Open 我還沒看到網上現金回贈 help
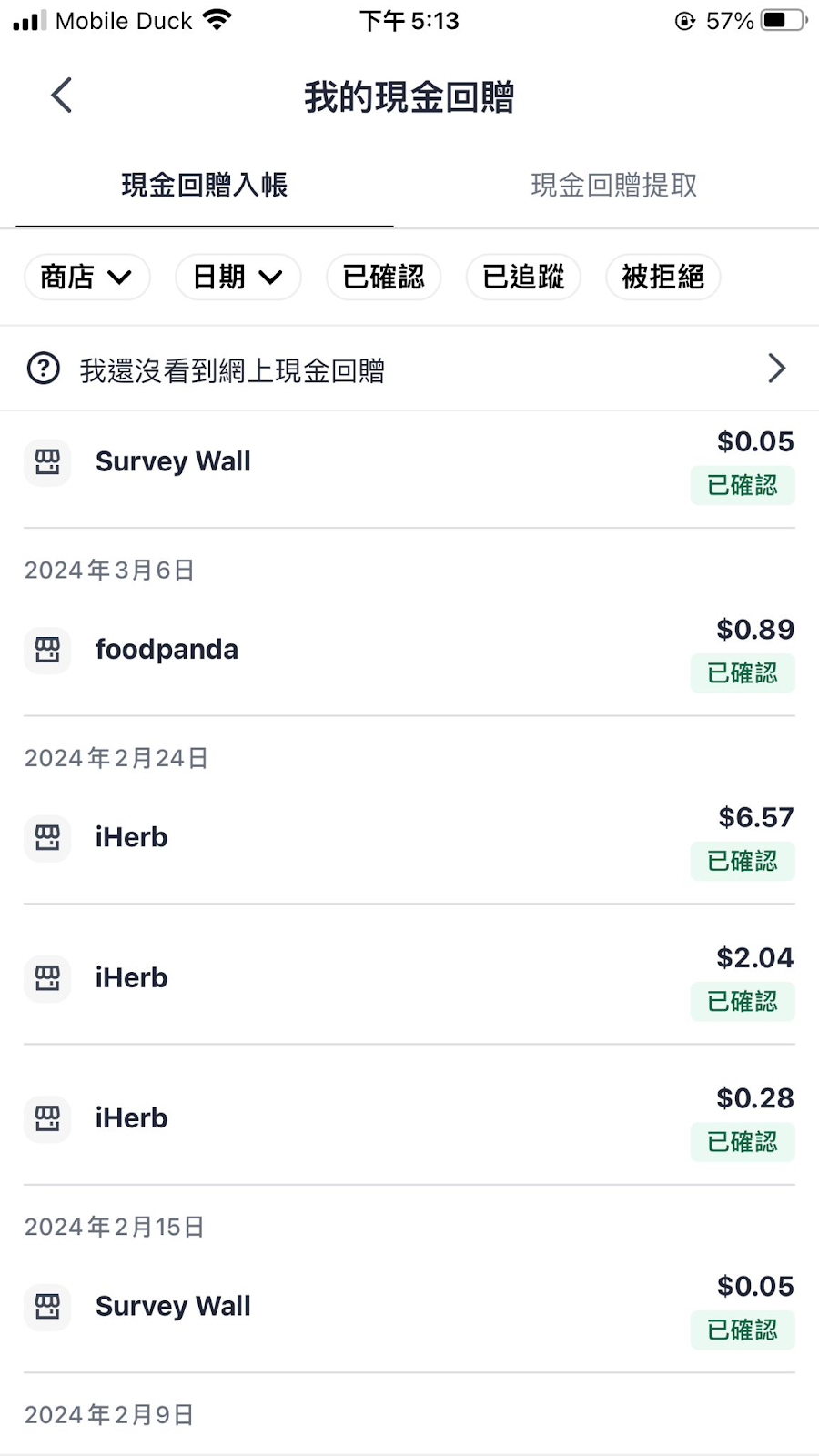Screen dimensions: 819x1456 tap(409, 369)
